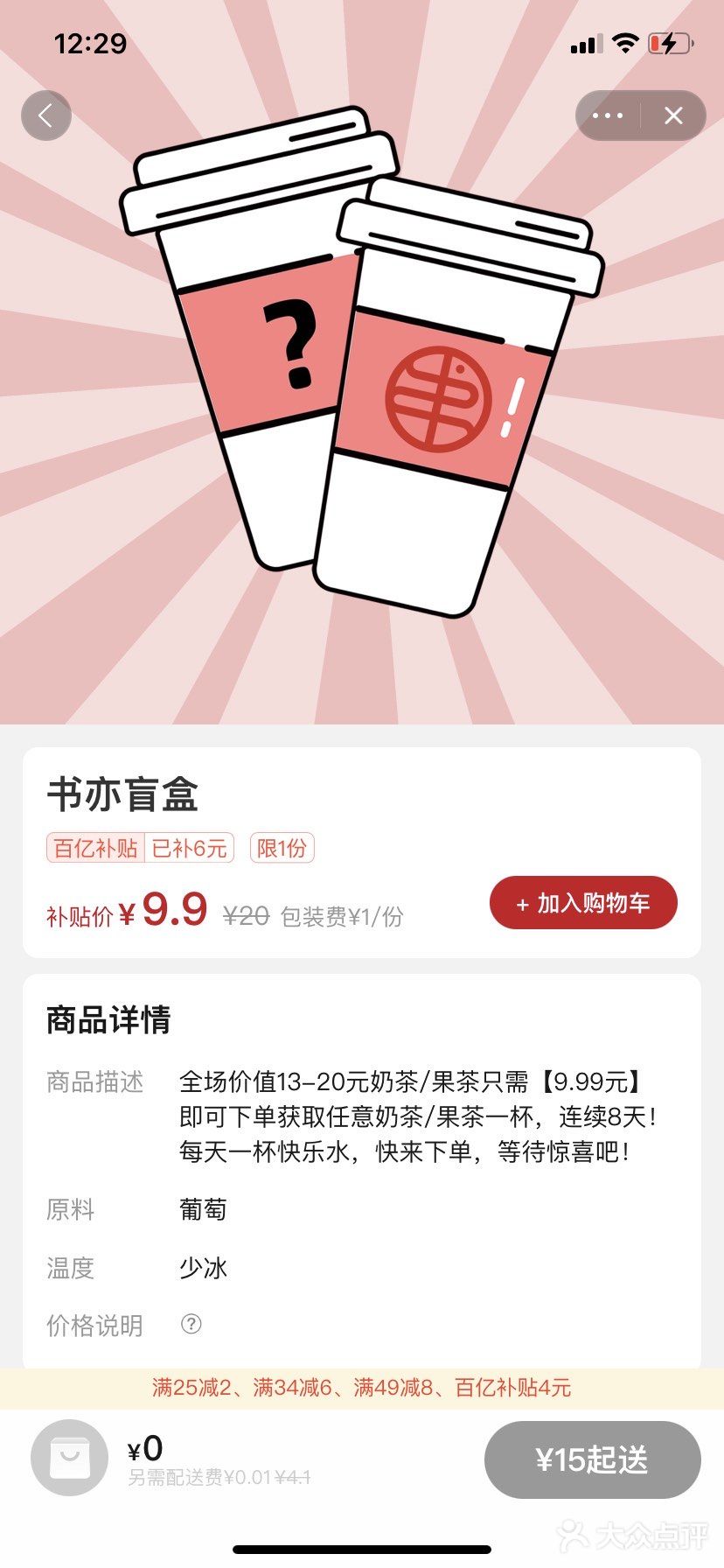Select the 商品详情 section header
The height and width of the screenshot is (1568, 724).
108,1020
